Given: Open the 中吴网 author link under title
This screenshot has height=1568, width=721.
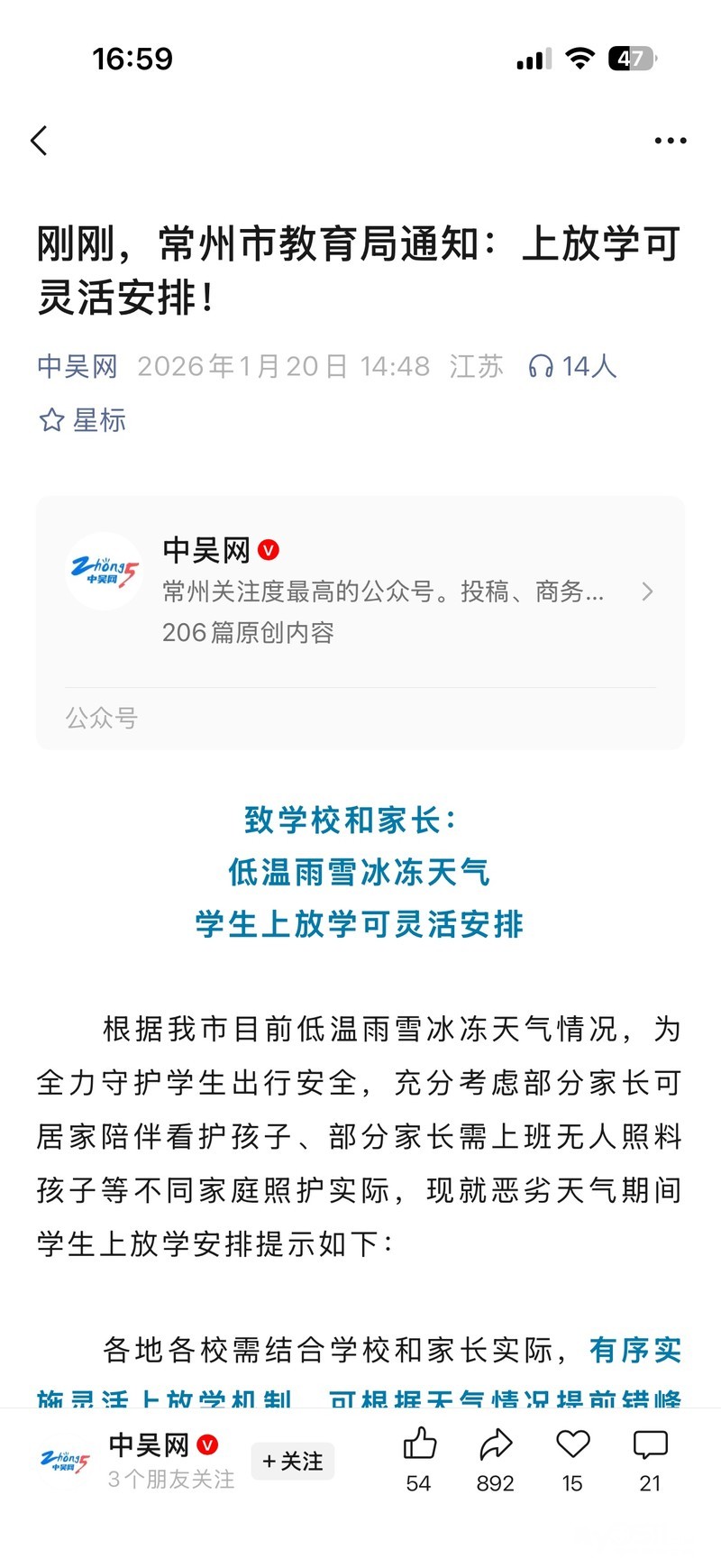Looking at the screenshot, I should [x=78, y=366].
